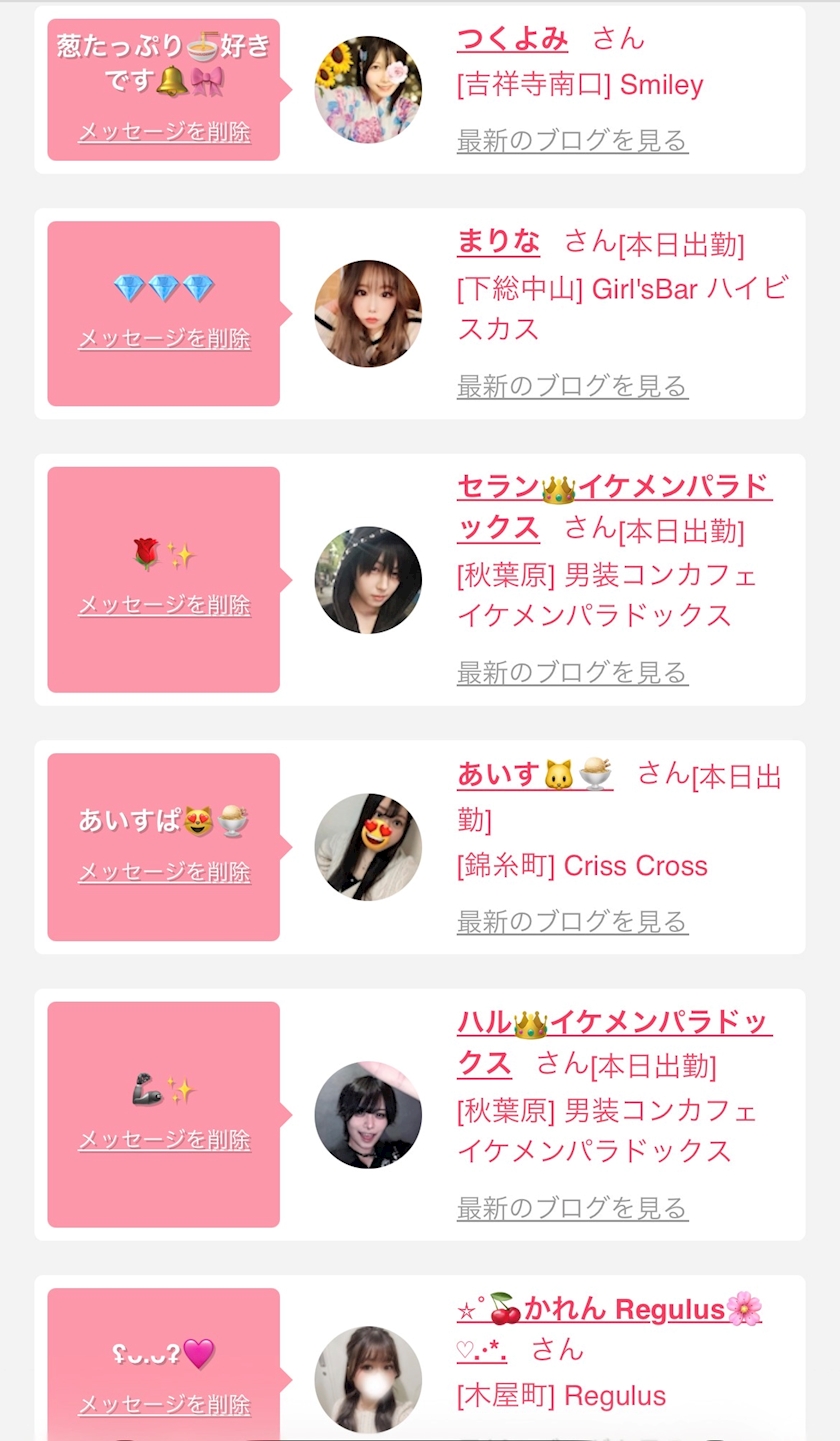Delete the message sent to かれん
Viewport: 840px width, 1441px height.
click(x=164, y=1405)
